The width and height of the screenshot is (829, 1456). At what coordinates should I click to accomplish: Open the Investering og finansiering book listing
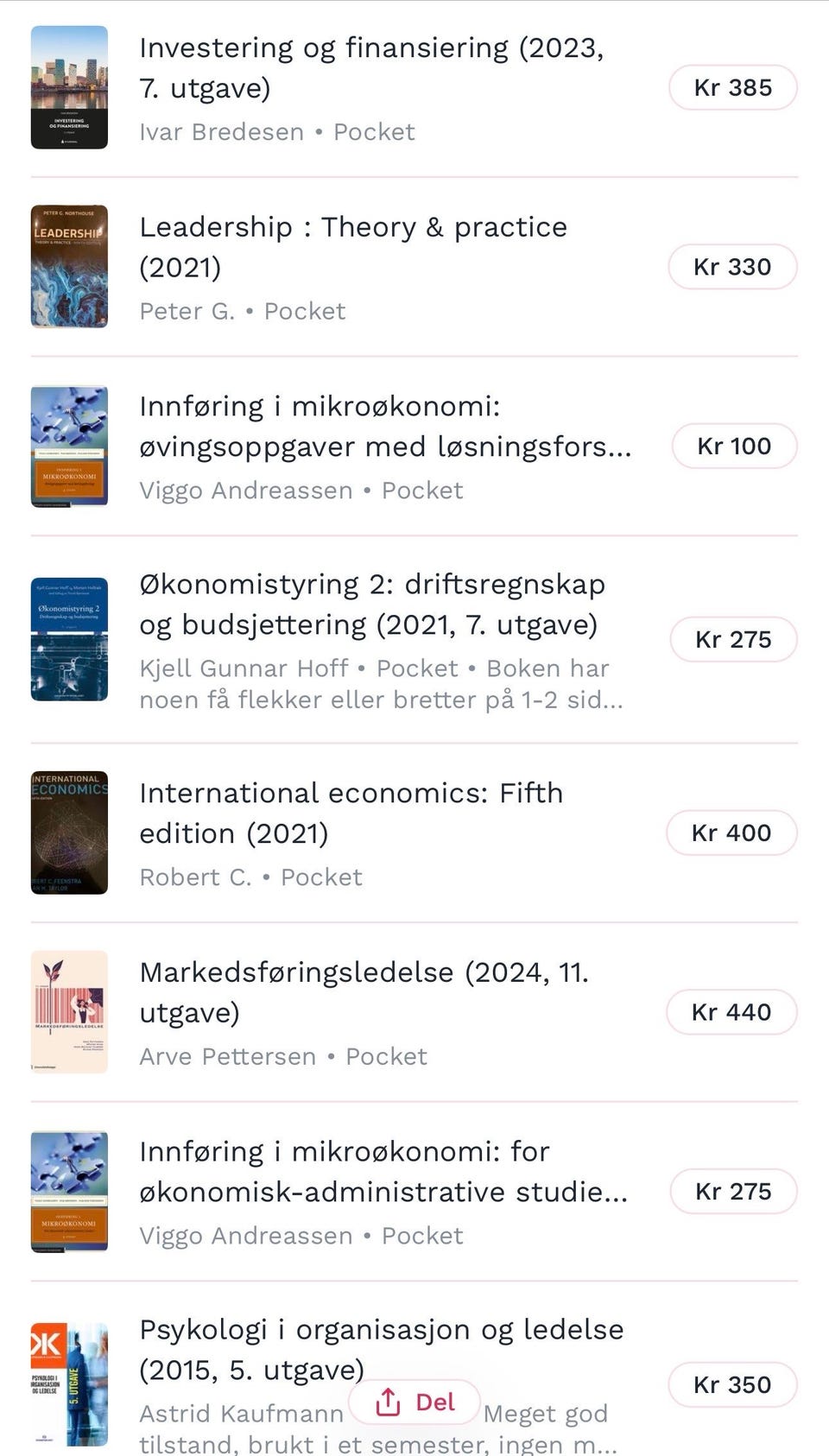[x=371, y=67]
